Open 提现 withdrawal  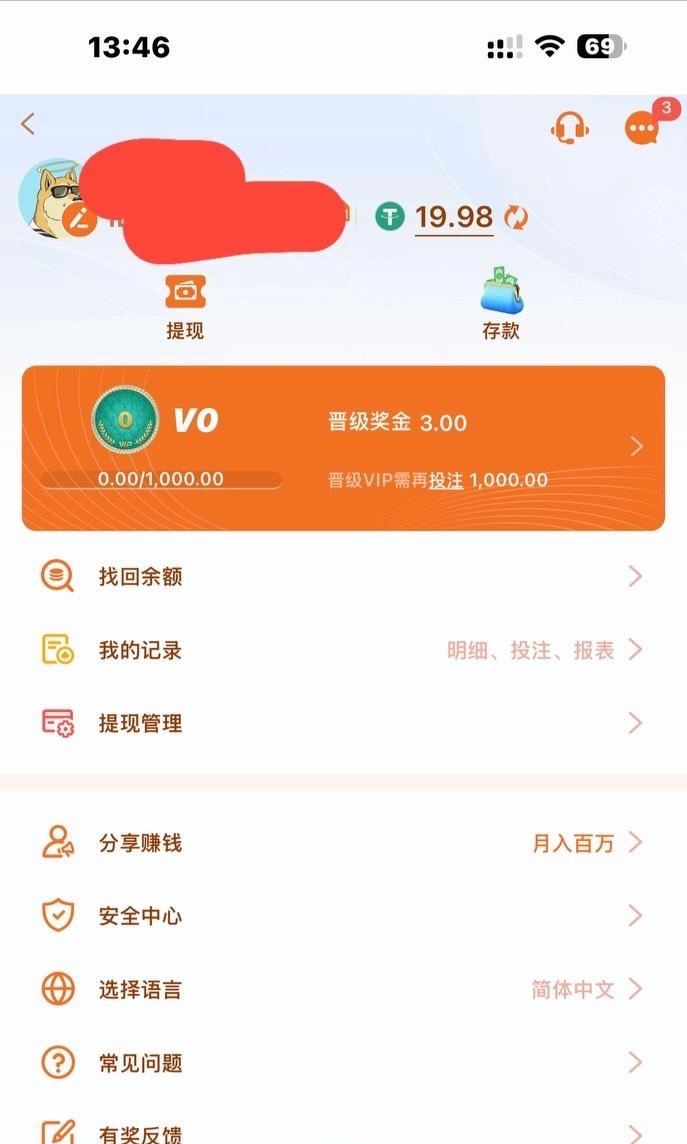click(x=184, y=307)
